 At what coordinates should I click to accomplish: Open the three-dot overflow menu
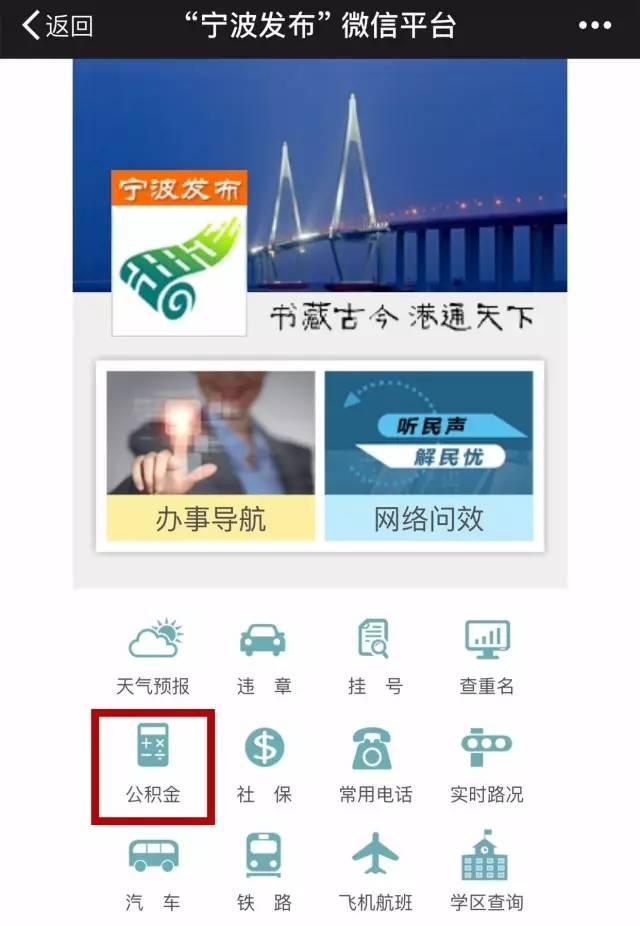[x=595, y=26]
